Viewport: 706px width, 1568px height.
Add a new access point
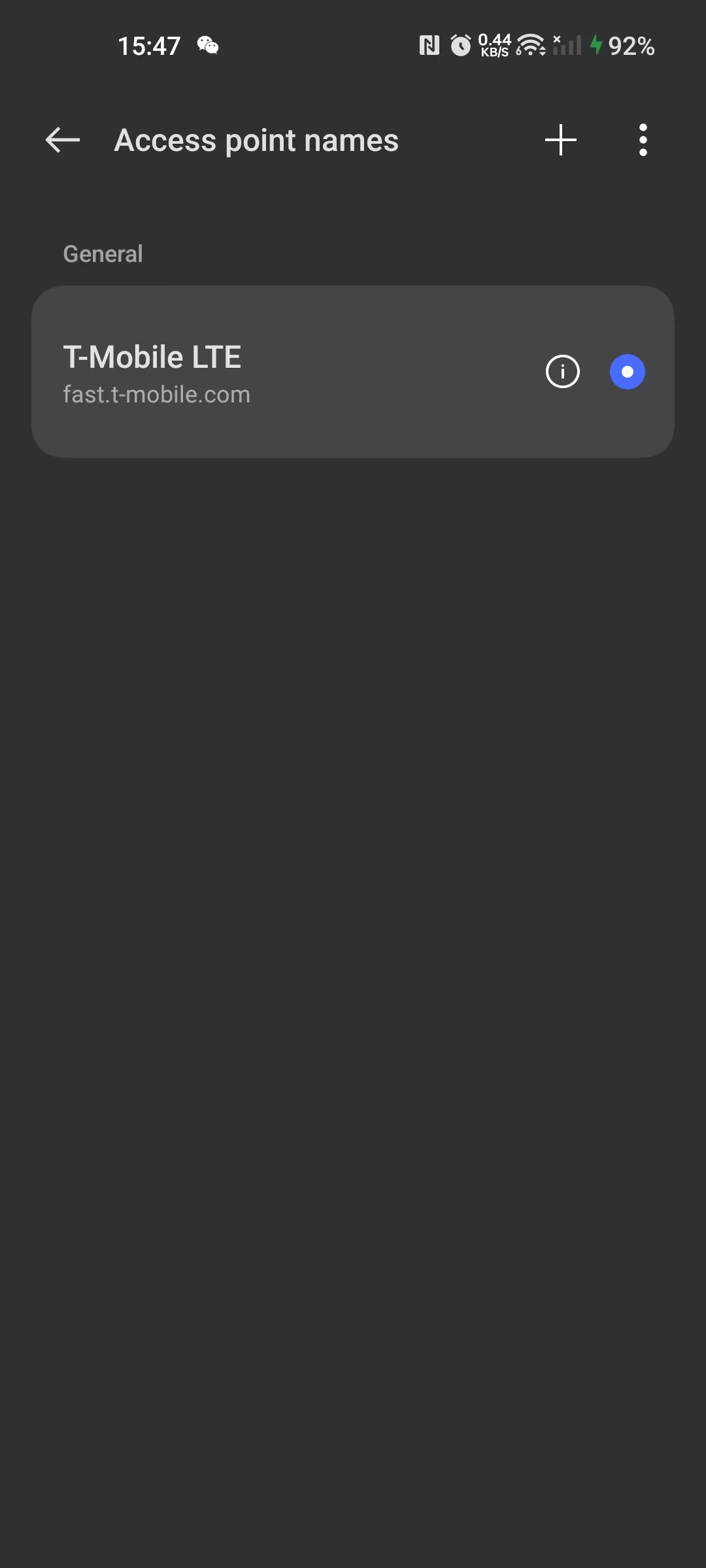pyautogui.click(x=561, y=140)
